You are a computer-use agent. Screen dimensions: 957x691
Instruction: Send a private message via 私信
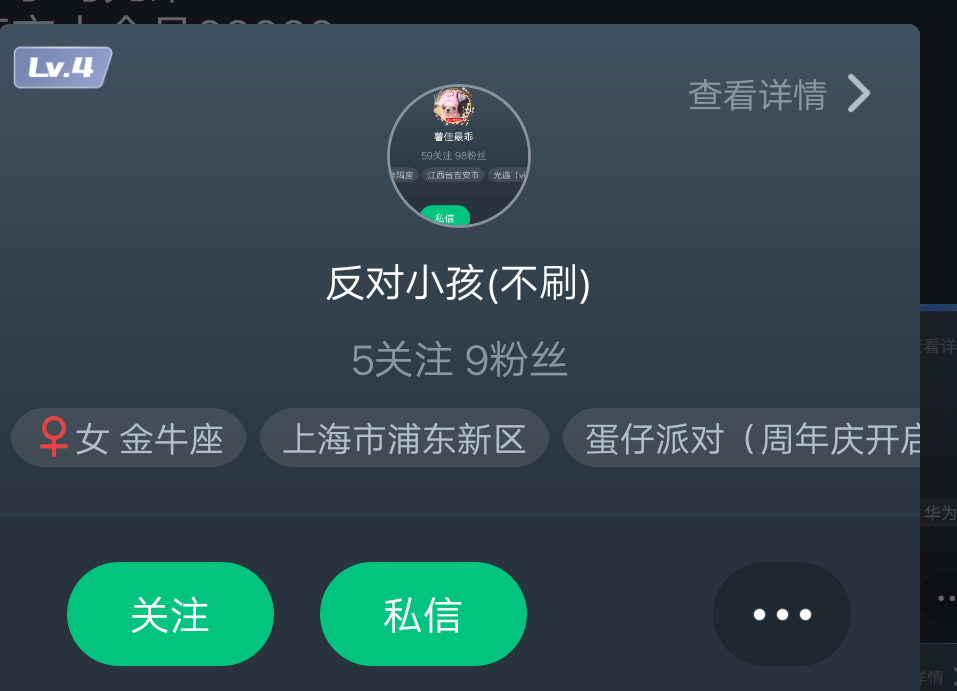tap(423, 614)
